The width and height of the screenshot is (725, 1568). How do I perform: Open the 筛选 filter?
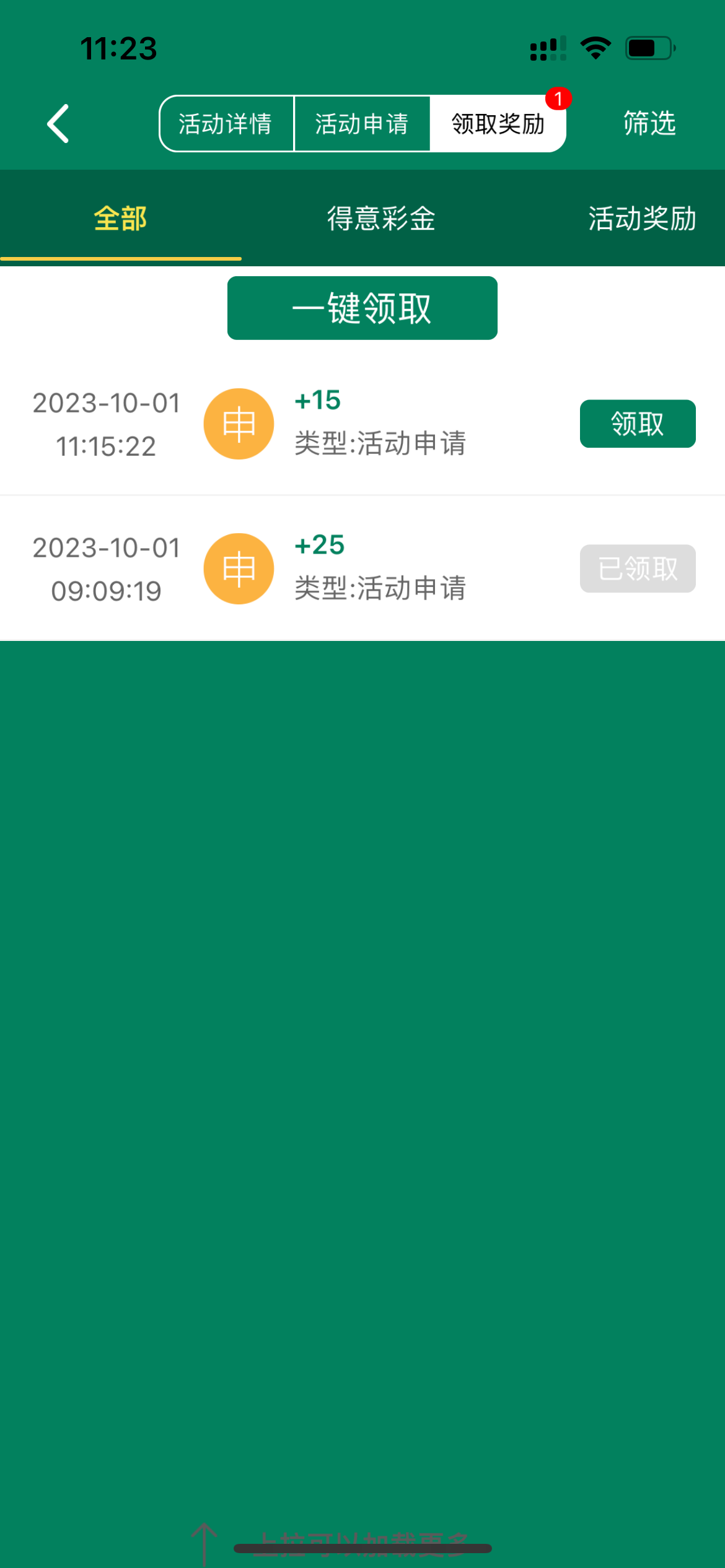649,123
